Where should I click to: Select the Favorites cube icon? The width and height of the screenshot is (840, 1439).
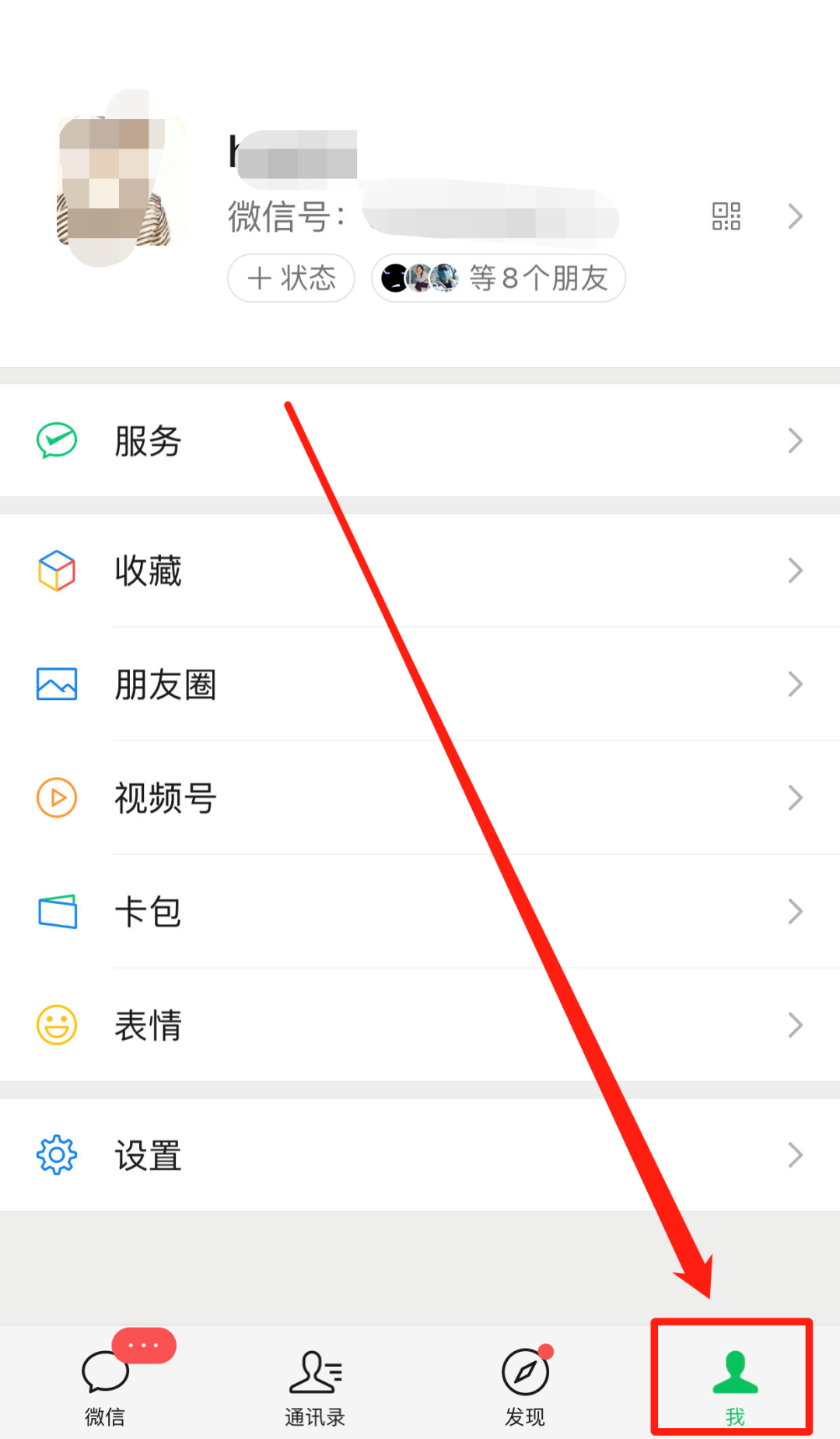pyautogui.click(x=54, y=570)
